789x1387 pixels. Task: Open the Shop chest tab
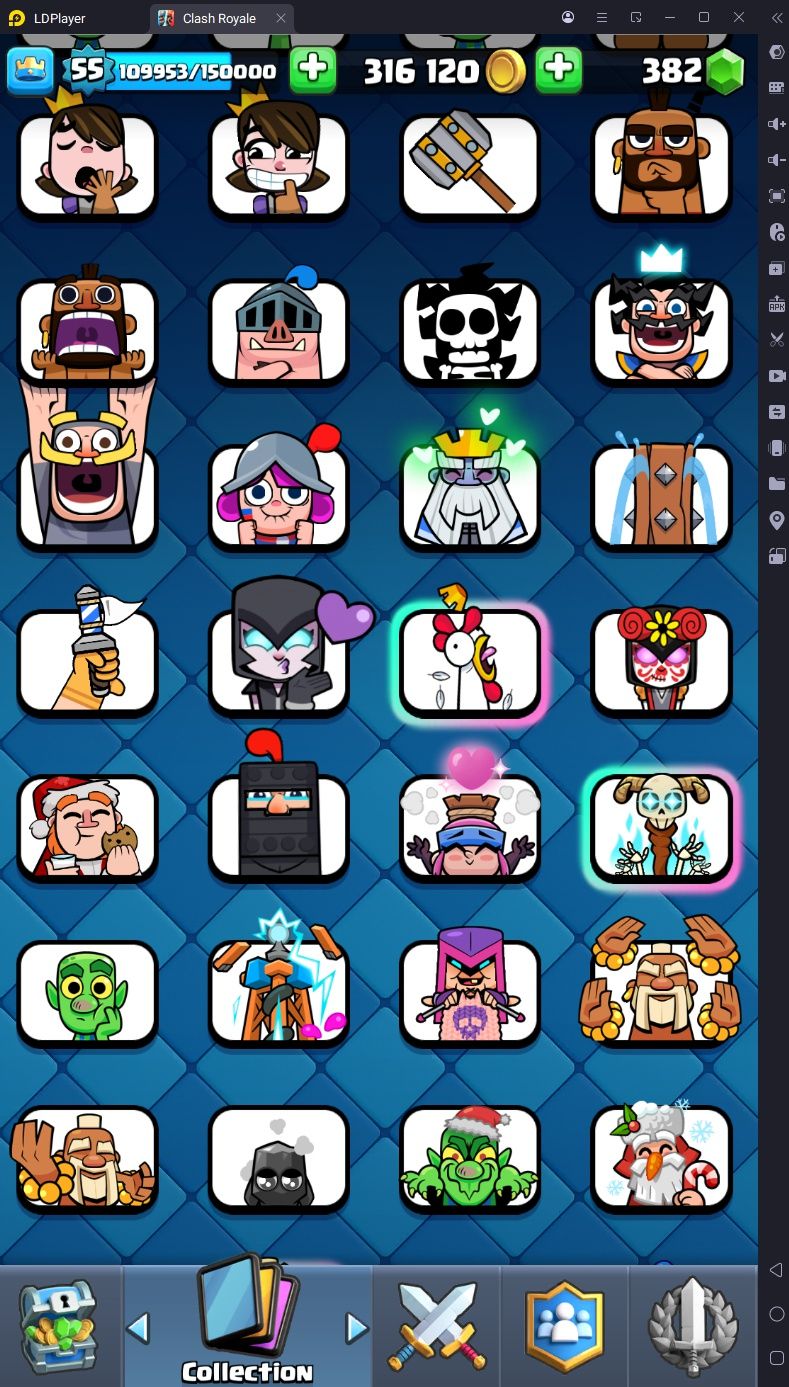(x=60, y=1327)
